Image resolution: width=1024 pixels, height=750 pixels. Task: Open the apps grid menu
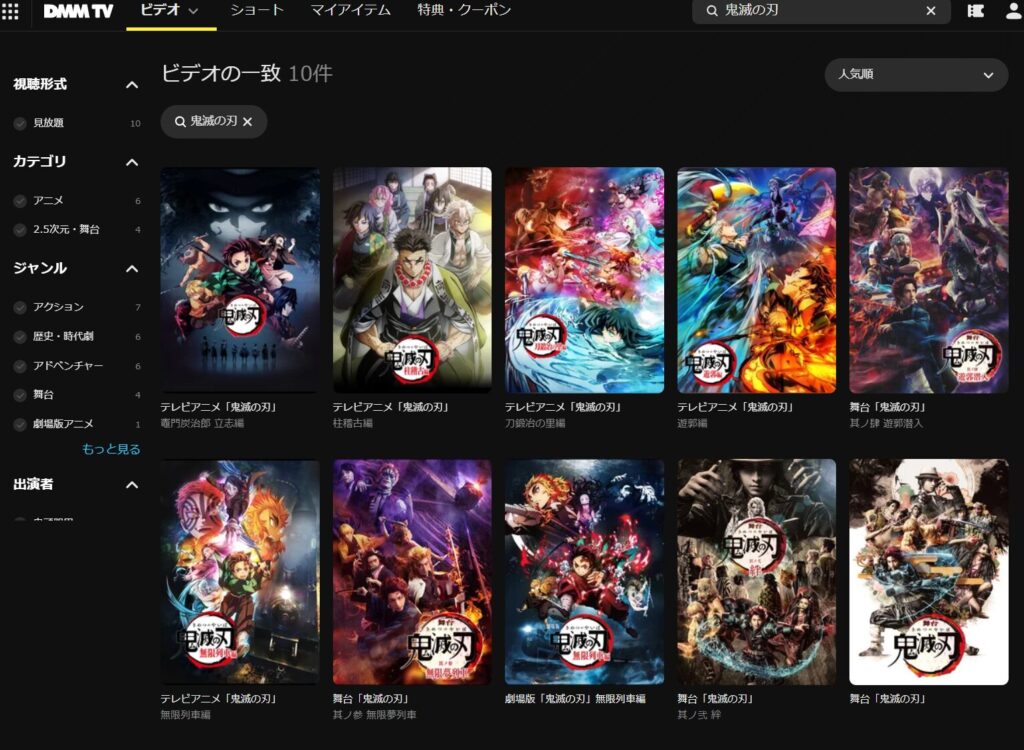pyautogui.click(x=11, y=11)
